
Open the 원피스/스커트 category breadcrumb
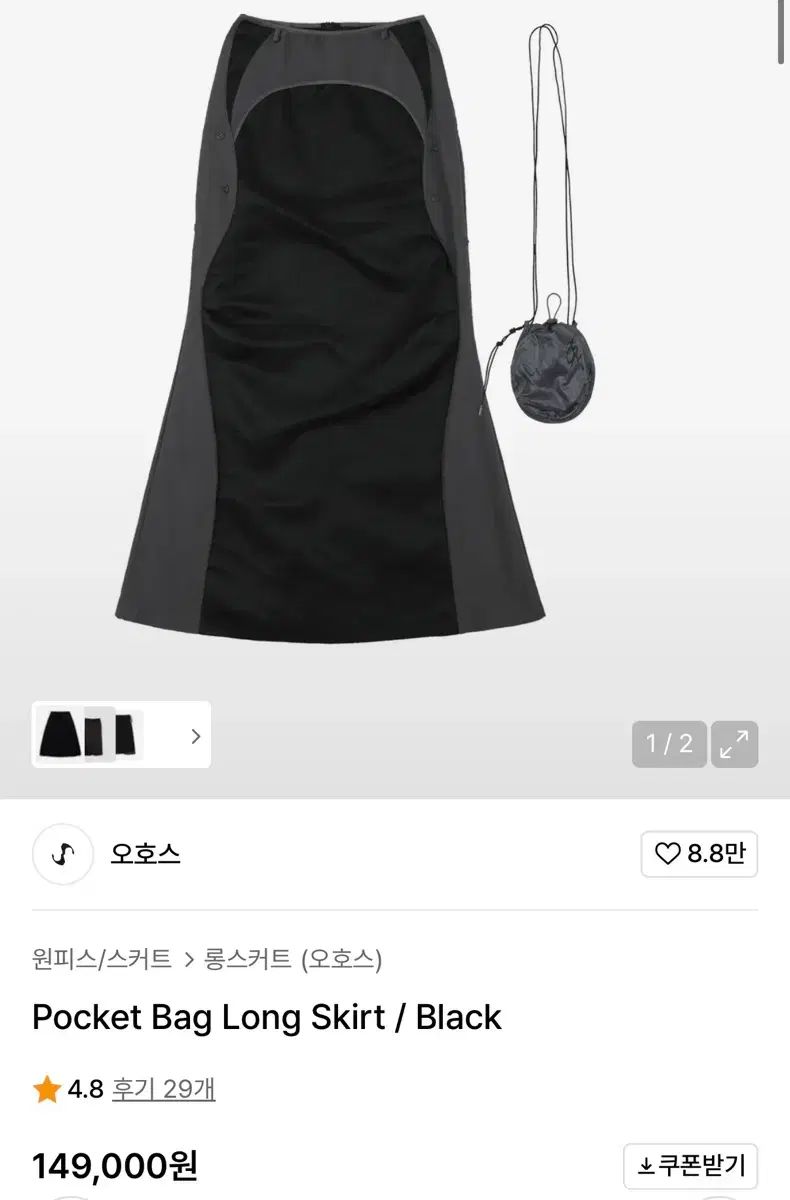click(x=101, y=960)
